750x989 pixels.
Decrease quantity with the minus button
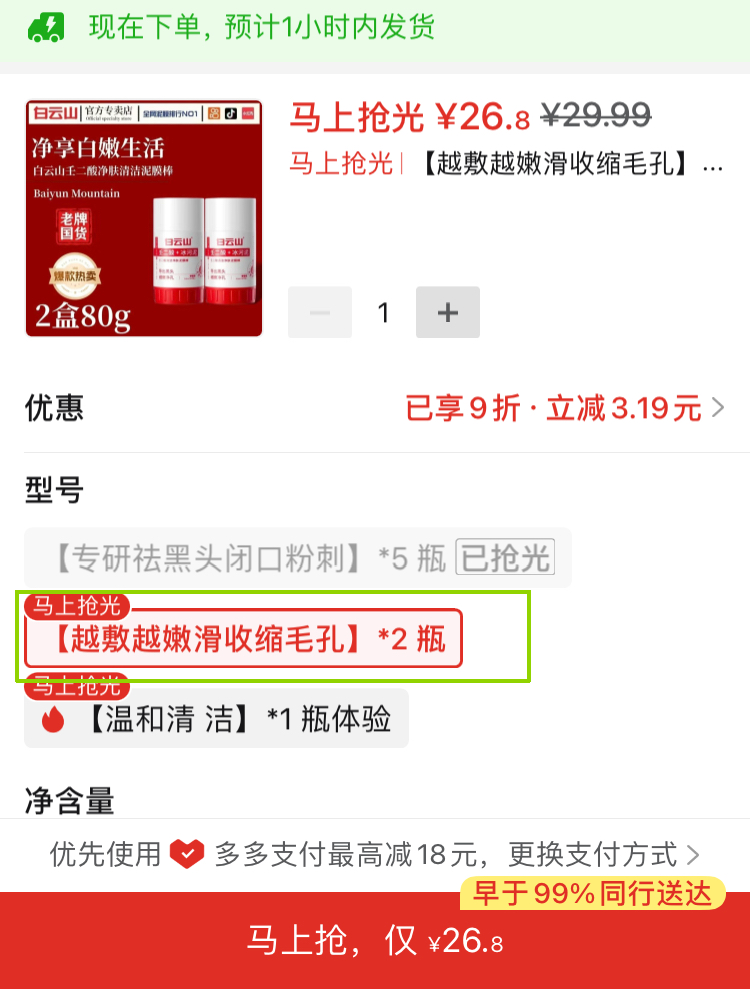tap(320, 313)
